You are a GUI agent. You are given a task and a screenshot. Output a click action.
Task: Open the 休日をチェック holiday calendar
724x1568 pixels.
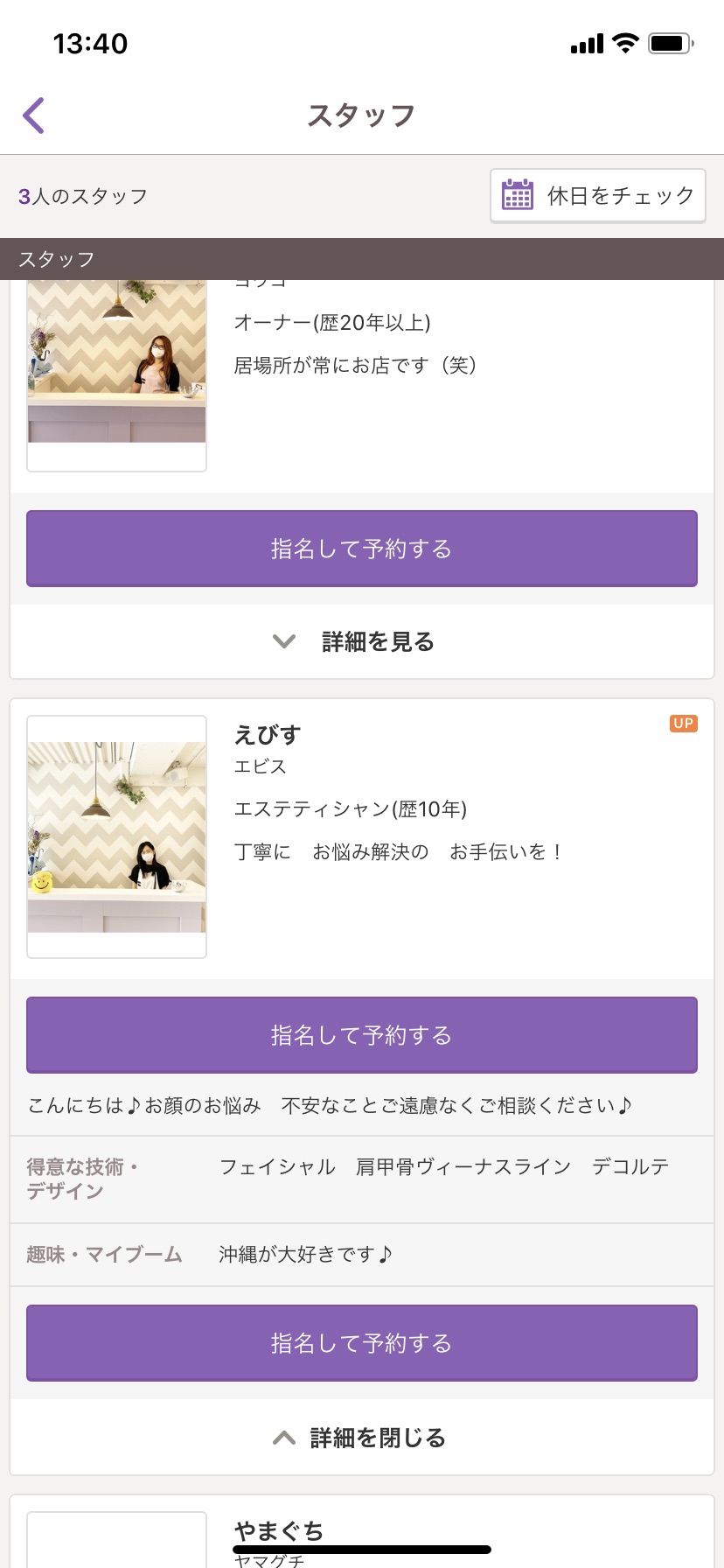[x=598, y=196]
